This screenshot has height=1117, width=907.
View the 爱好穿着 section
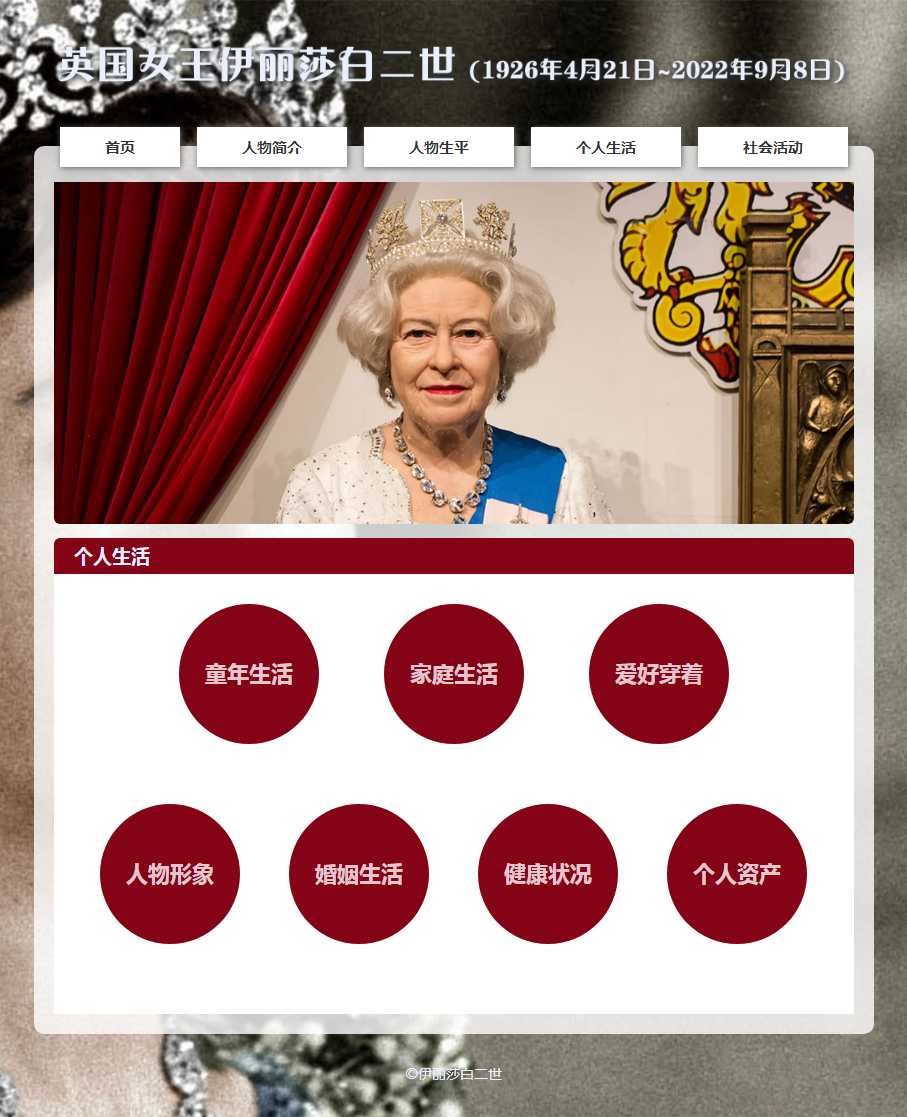click(659, 674)
